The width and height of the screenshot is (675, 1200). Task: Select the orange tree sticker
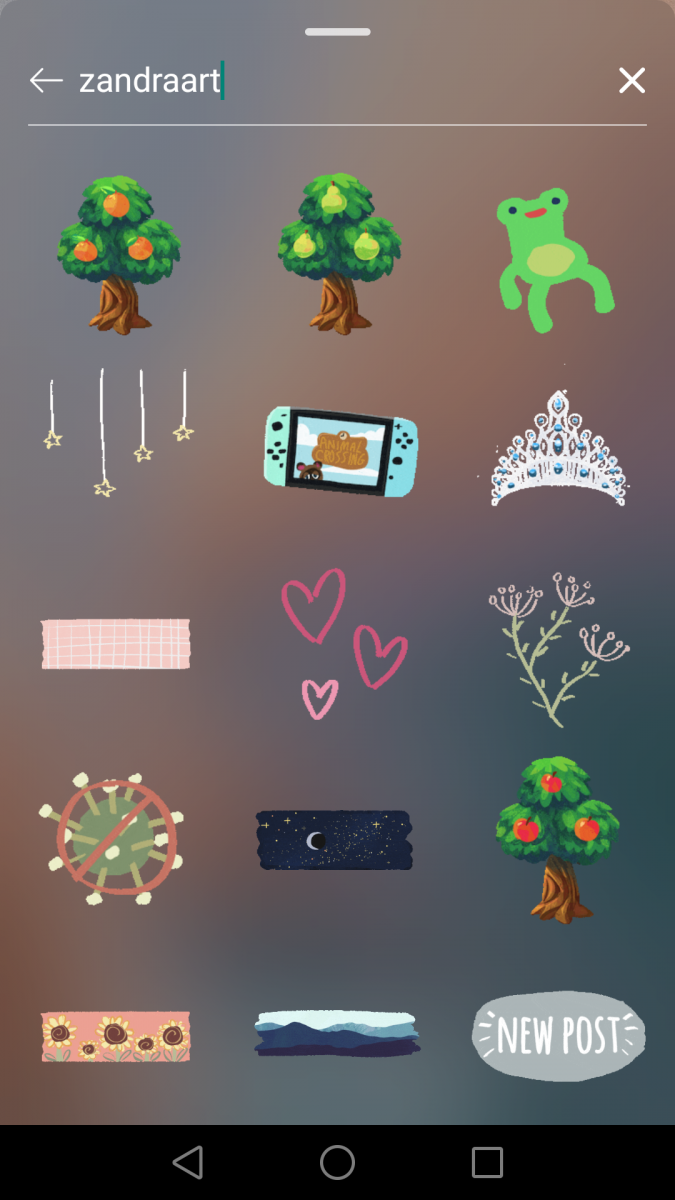pos(119,253)
